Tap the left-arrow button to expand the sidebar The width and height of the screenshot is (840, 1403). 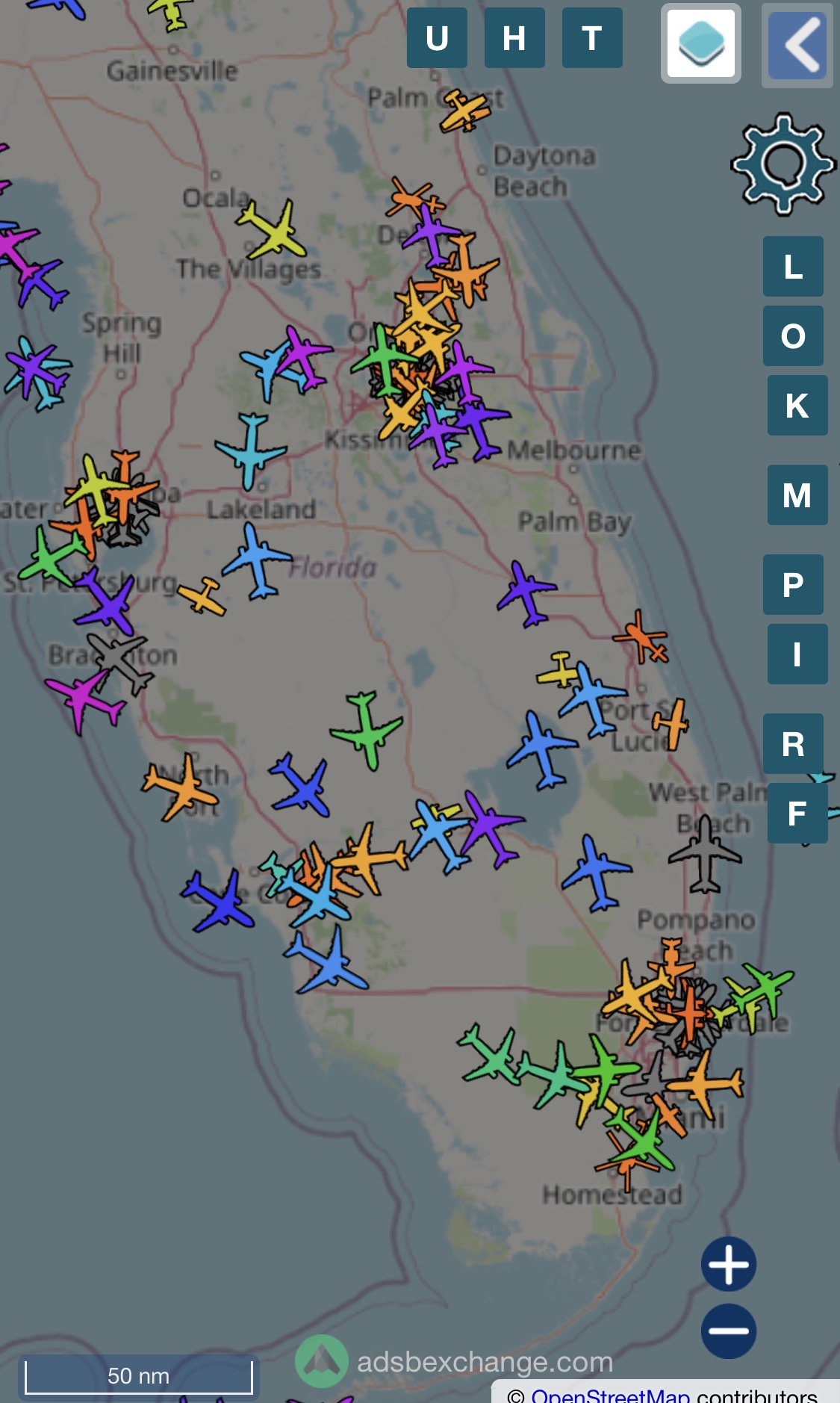797,45
